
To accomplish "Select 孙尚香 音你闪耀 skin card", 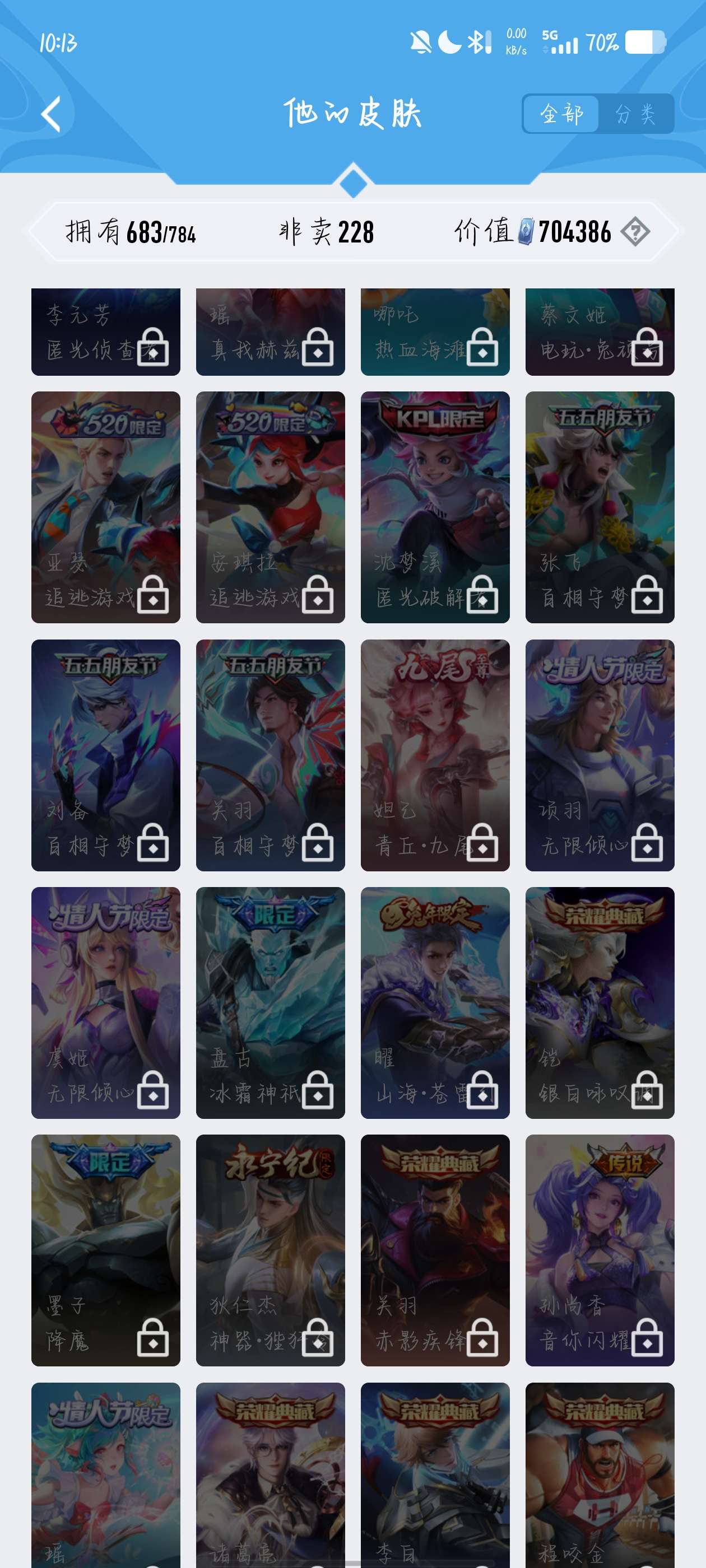I will [600, 1250].
